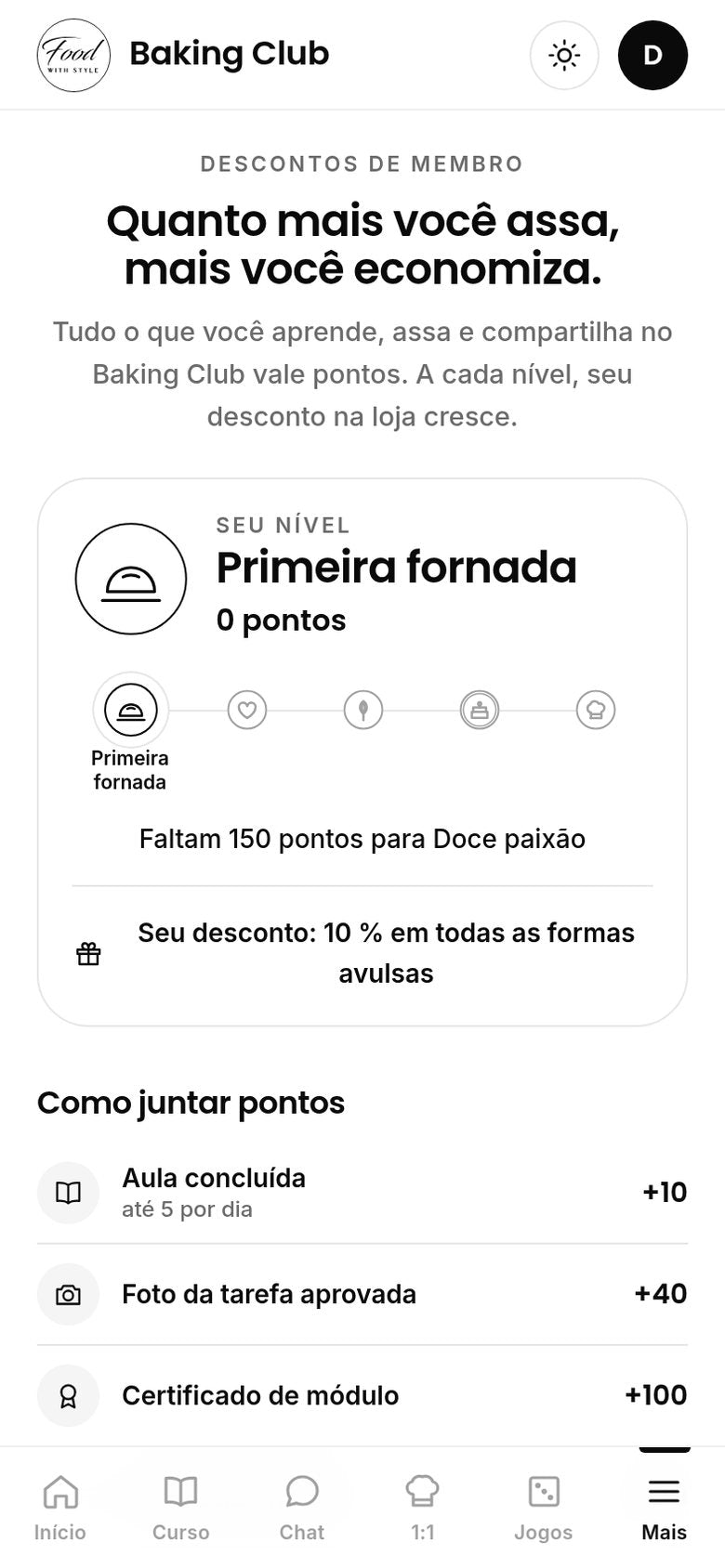Open the Mais menu tab
This screenshot has height=1568, width=725.
click(665, 1507)
